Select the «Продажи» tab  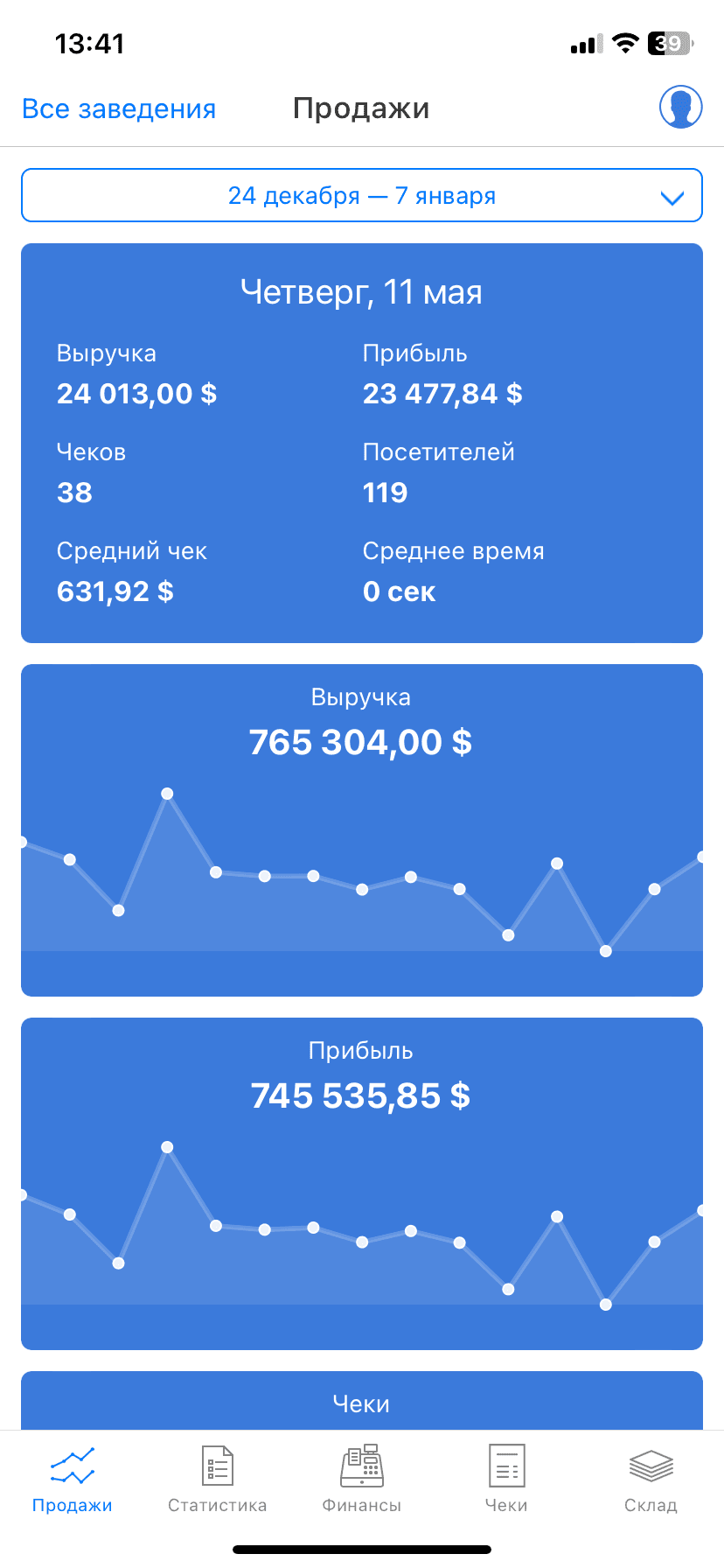click(73, 1479)
